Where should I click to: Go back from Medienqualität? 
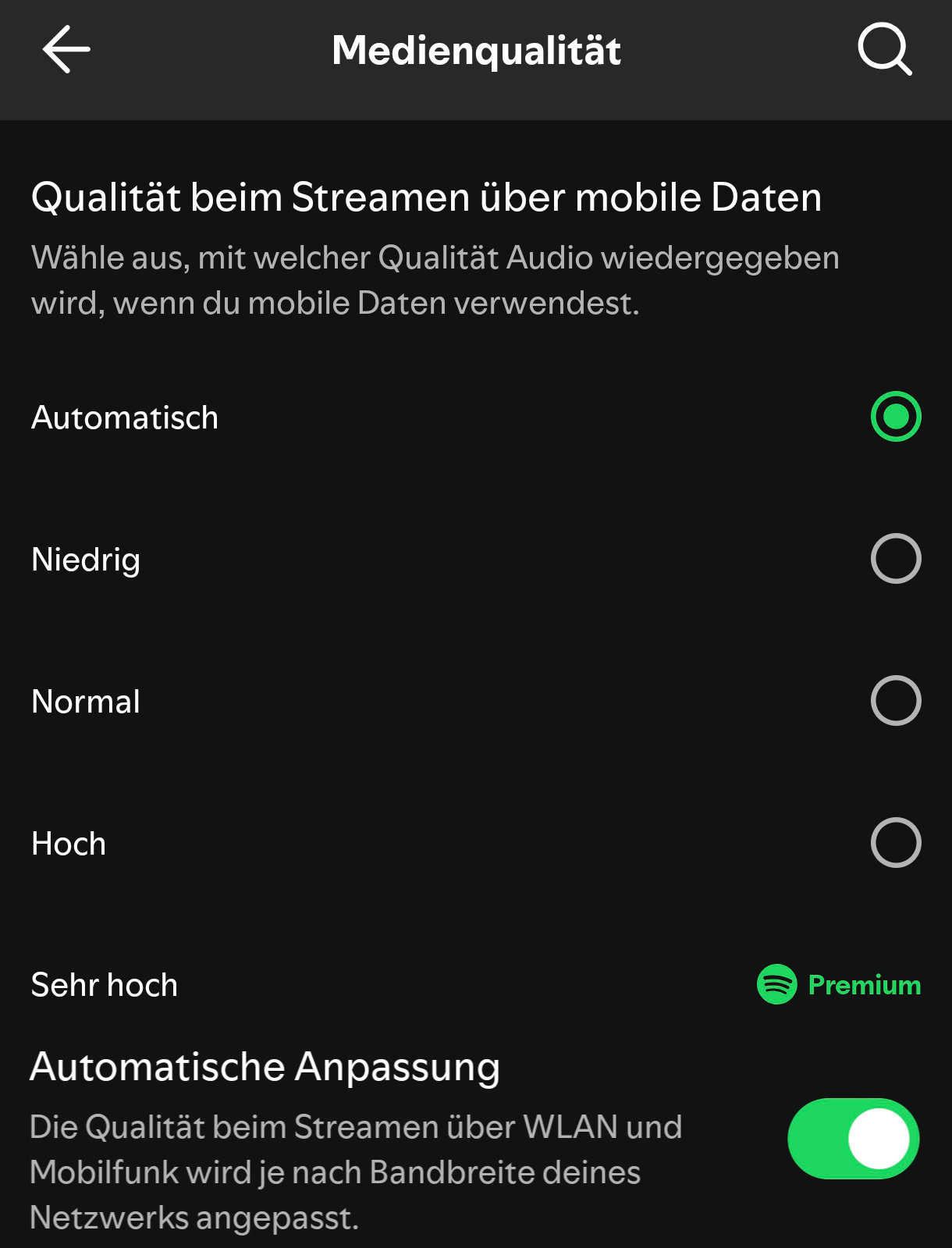click(66, 50)
